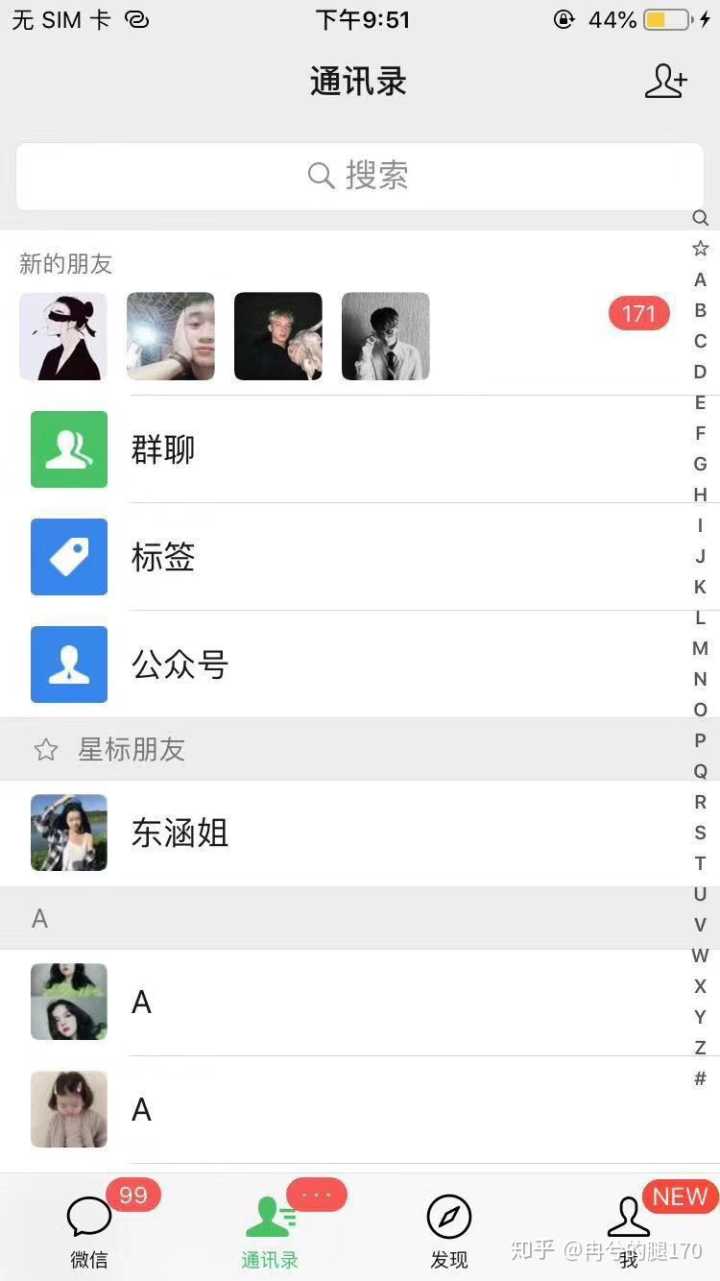Open the 公众号 official accounts row
Screen dimensions: 720x1281
[x=360, y=664]
